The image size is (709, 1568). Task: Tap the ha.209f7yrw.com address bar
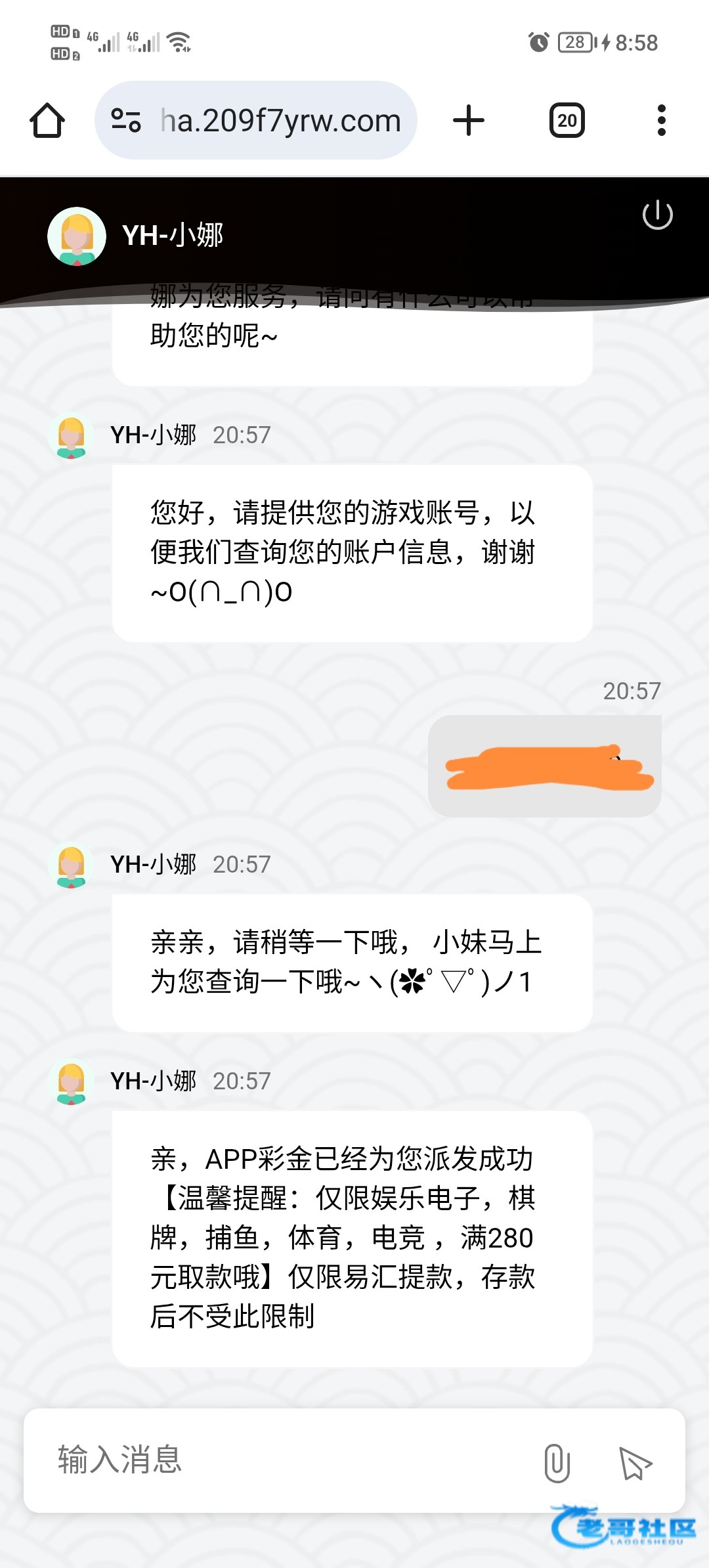(x=280, y=121)
